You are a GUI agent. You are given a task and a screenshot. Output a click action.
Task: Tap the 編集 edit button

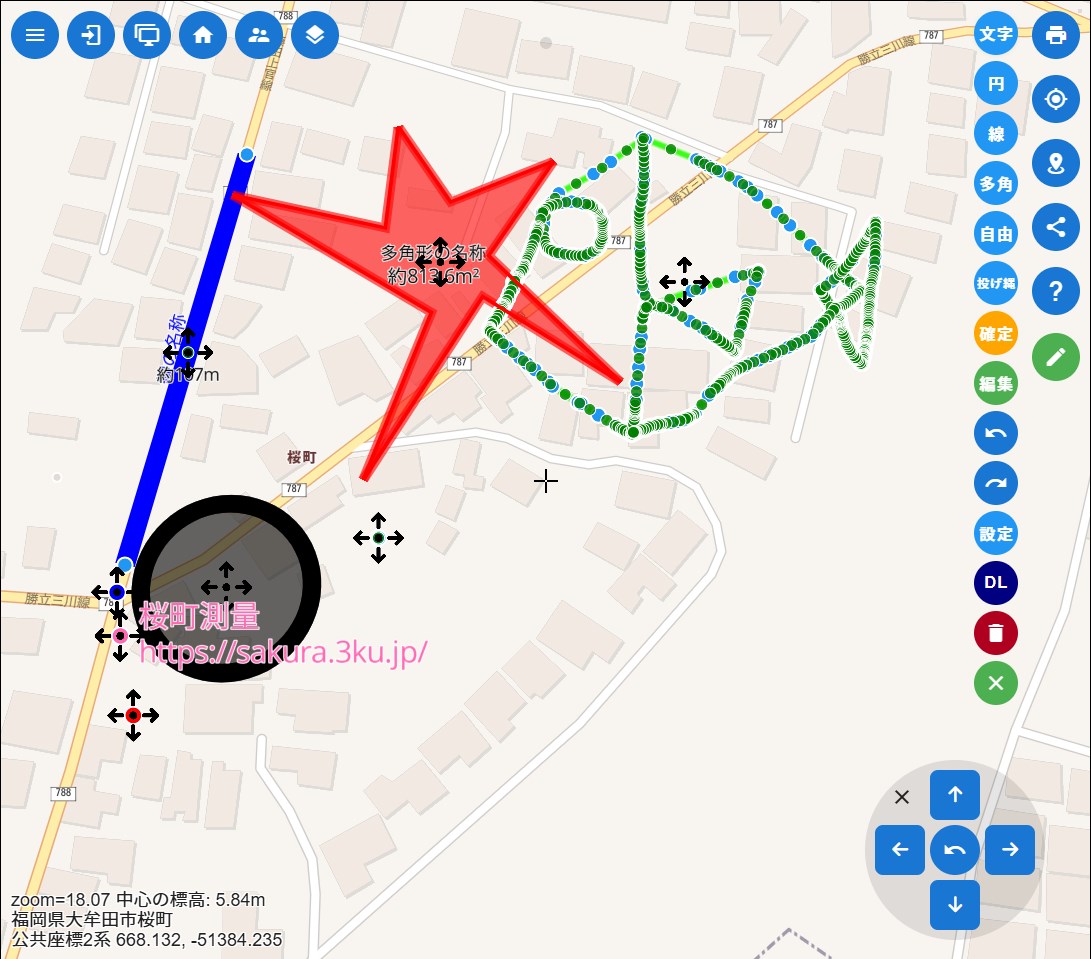pyautogui.click(x=995, y=384)
